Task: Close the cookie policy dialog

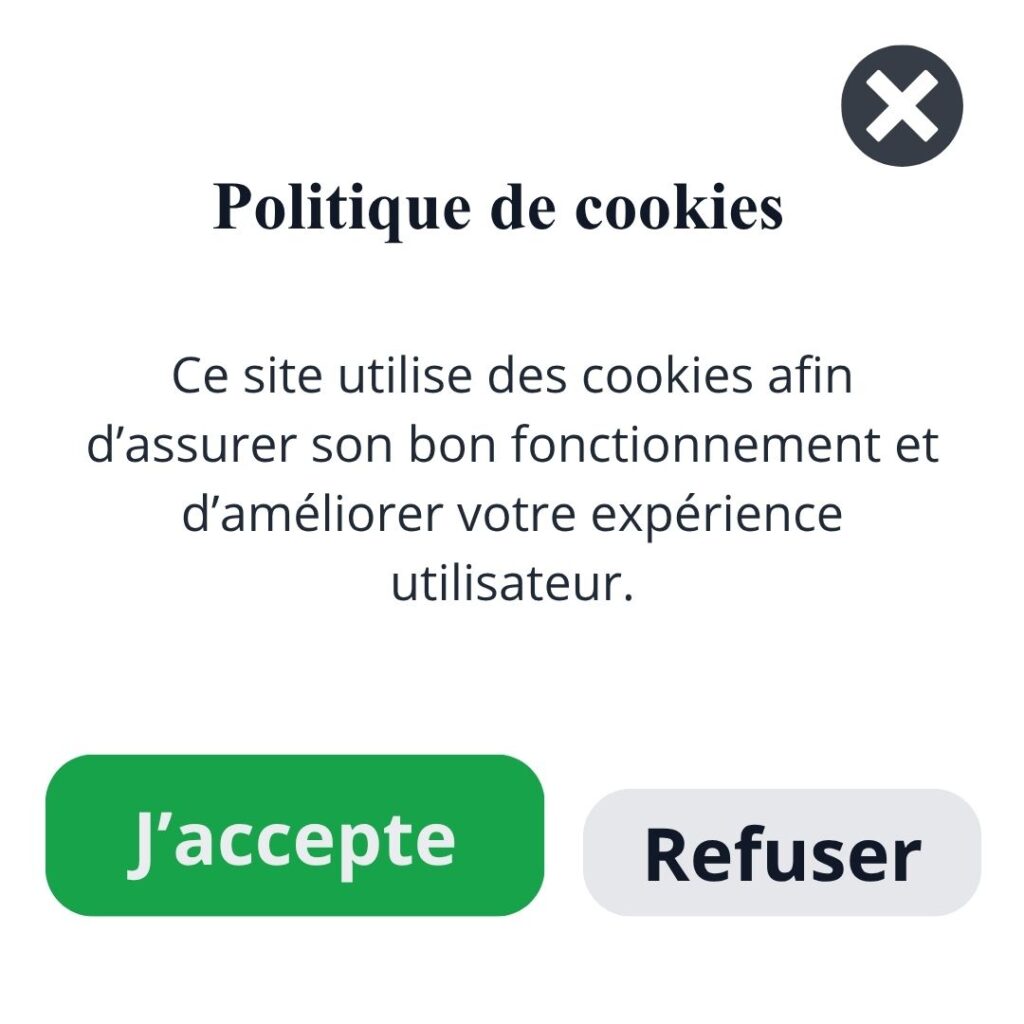Action: (901, 106)
